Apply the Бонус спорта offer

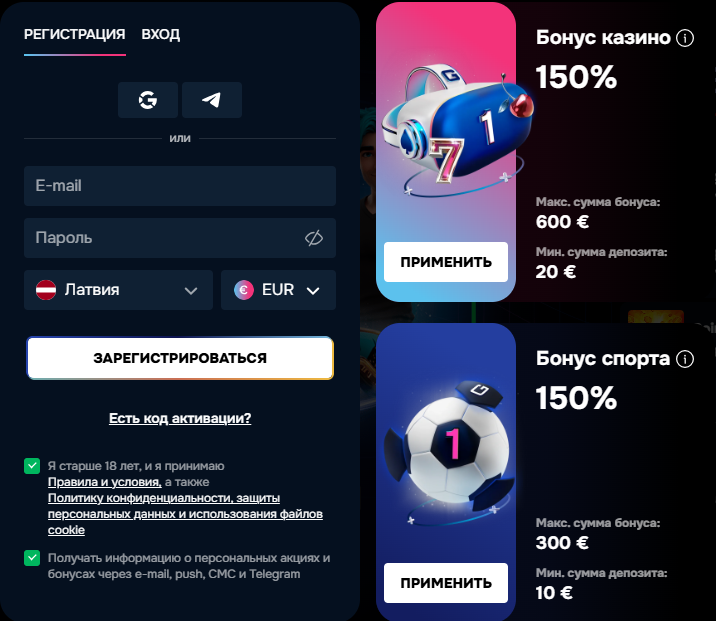pyautogui.click(x=446, y=583)
